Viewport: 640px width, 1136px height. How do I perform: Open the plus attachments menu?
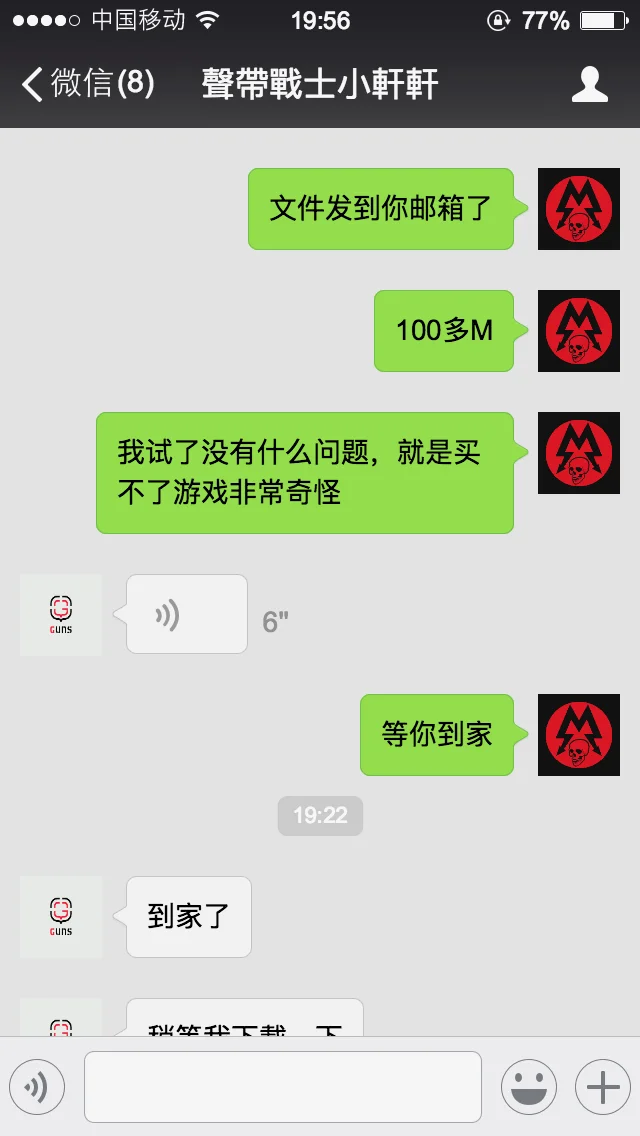pyautogui.click(x=602, y=1087)
